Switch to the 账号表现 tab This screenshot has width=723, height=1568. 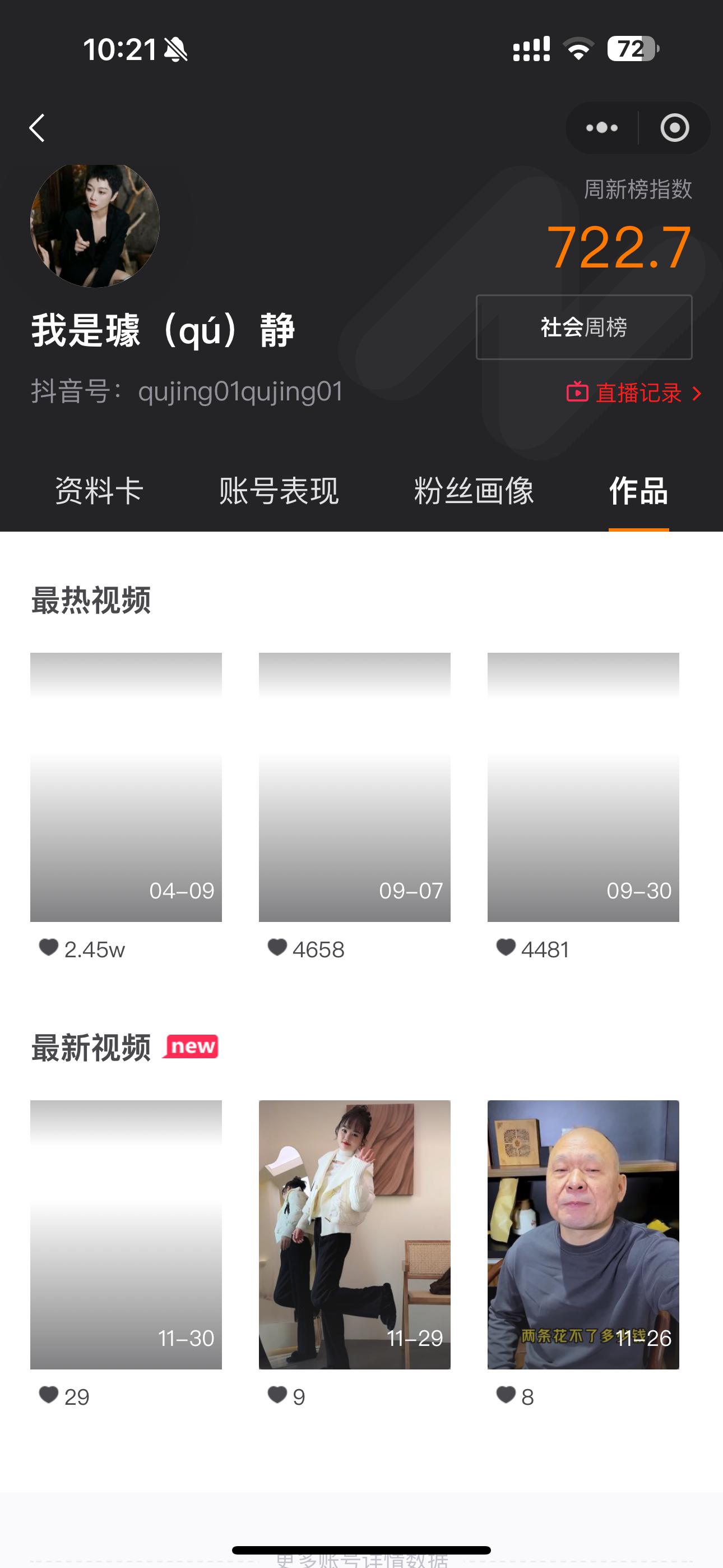pyautogui.click(x=279, y=491)
